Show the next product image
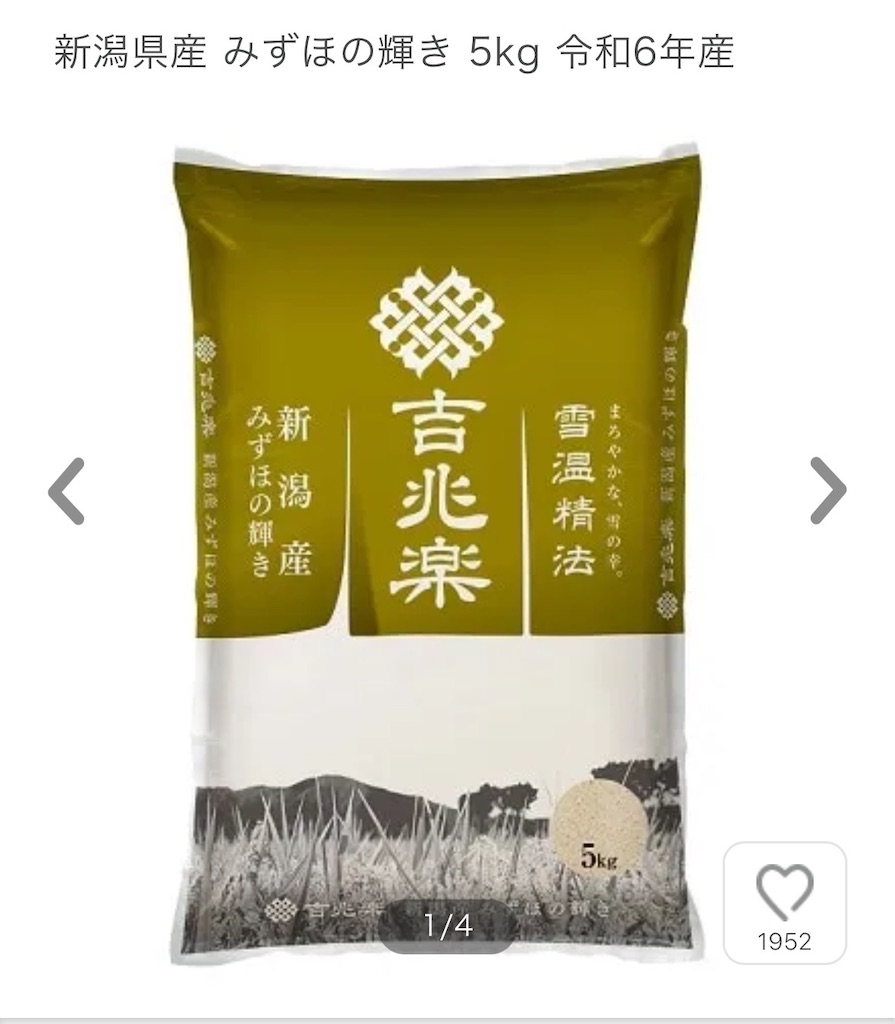This screenshot has height=1024, width=895. coord(827,491)
